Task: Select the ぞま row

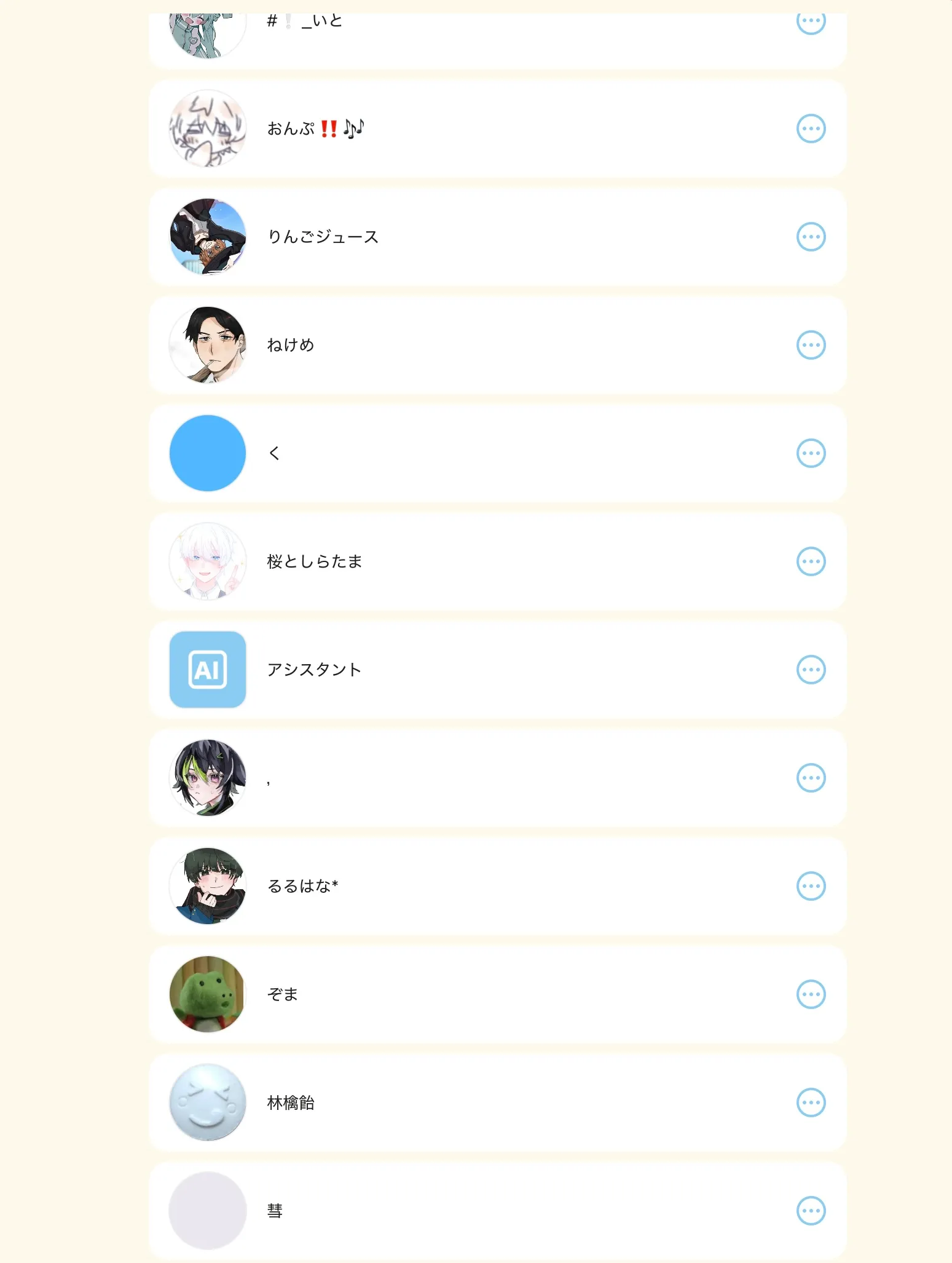Action: [x=497, y=994]
